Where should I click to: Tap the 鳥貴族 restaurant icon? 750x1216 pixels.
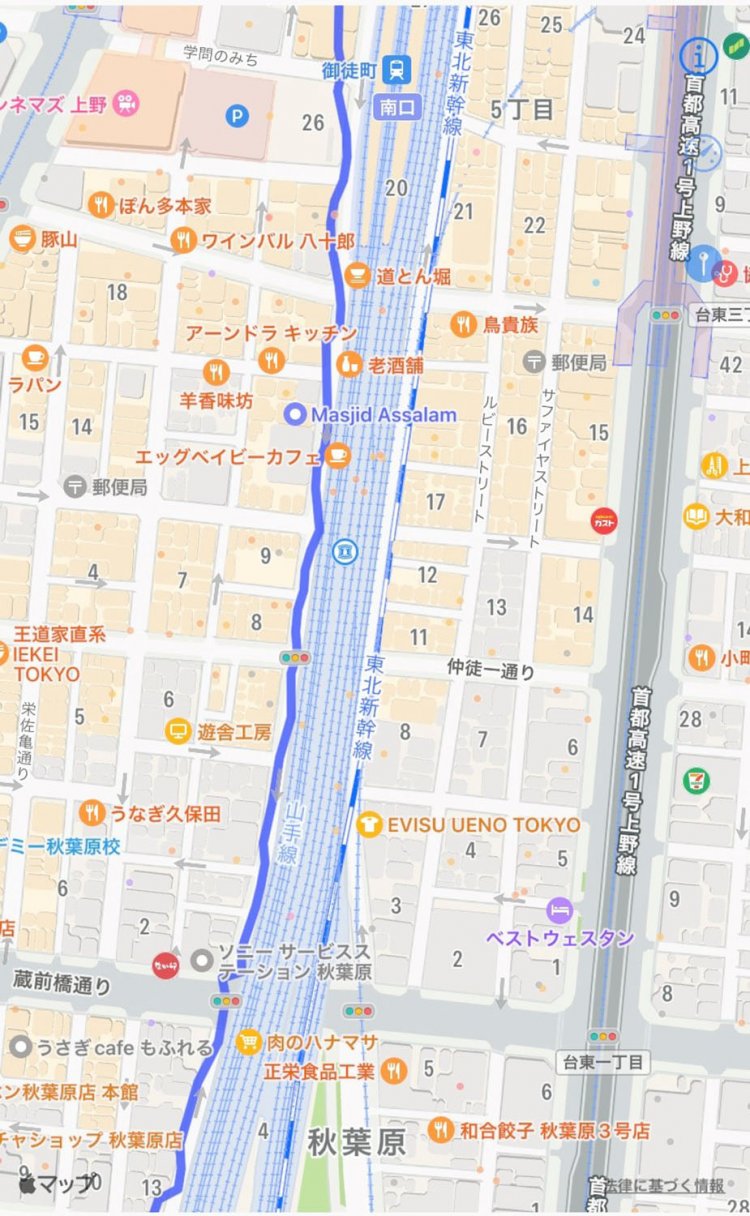pos(463,322)
